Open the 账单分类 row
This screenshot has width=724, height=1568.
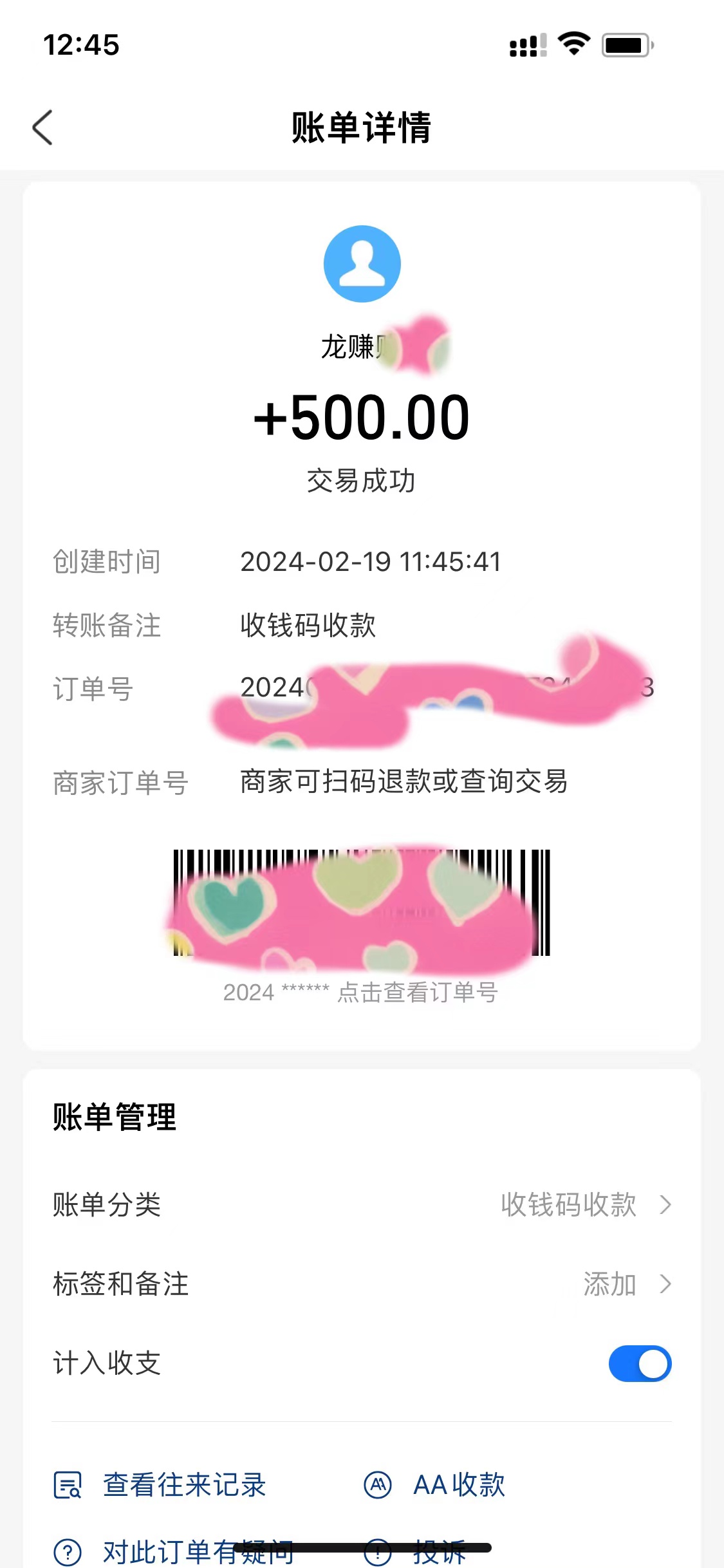coord(362,1204)
